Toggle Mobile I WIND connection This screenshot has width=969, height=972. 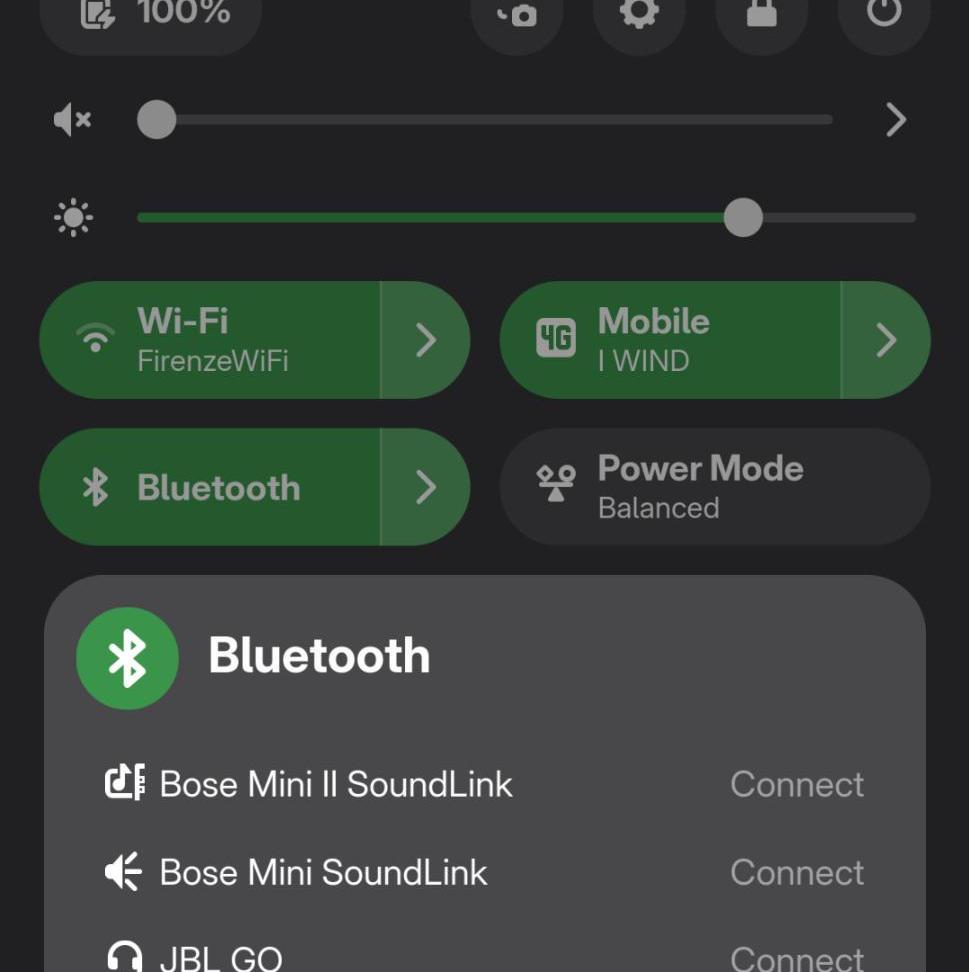click(x=670, y=340)
